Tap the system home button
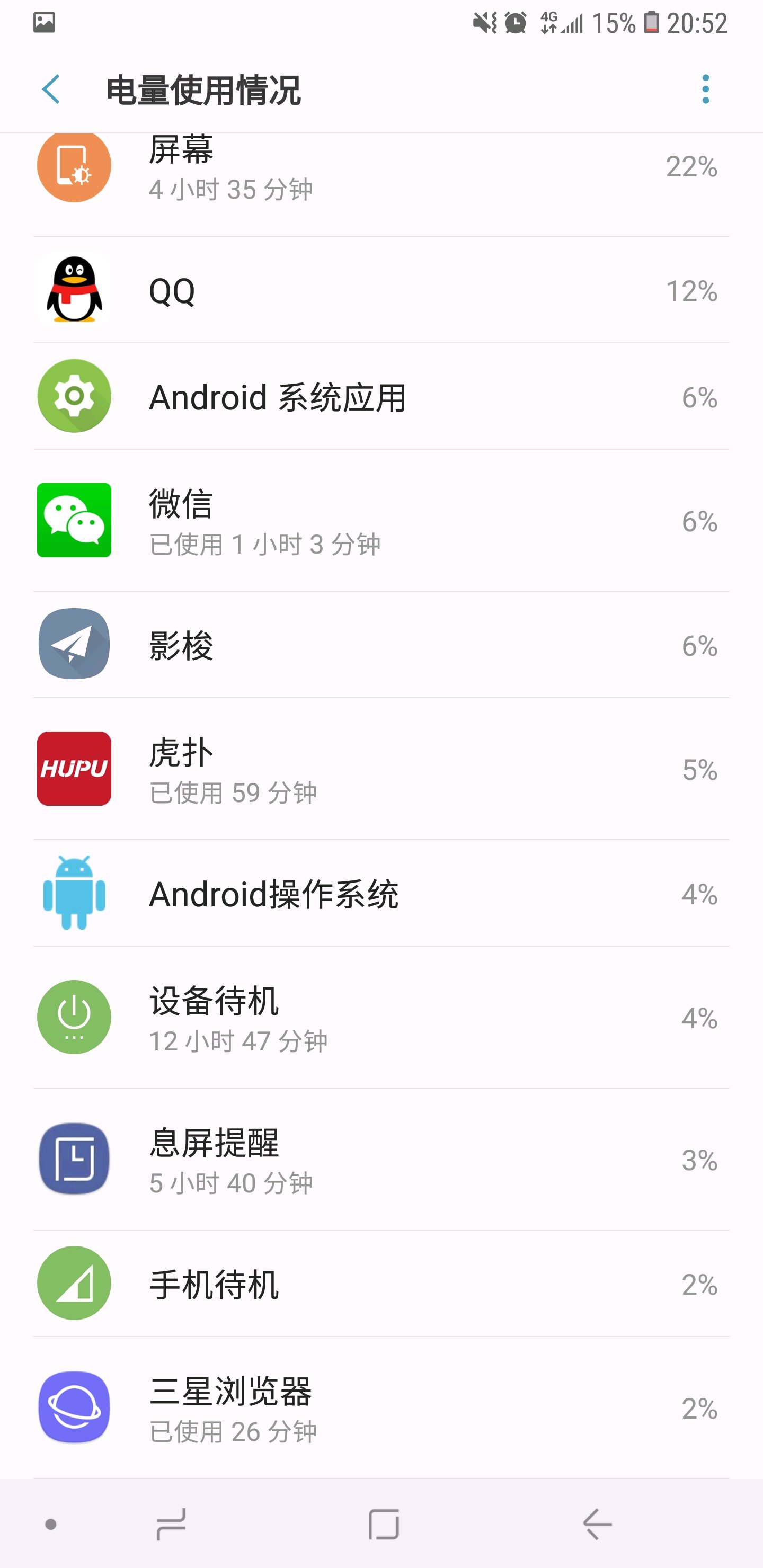Image resolution: width=763 pixels, height=1568 pixels. [384, 1524]
